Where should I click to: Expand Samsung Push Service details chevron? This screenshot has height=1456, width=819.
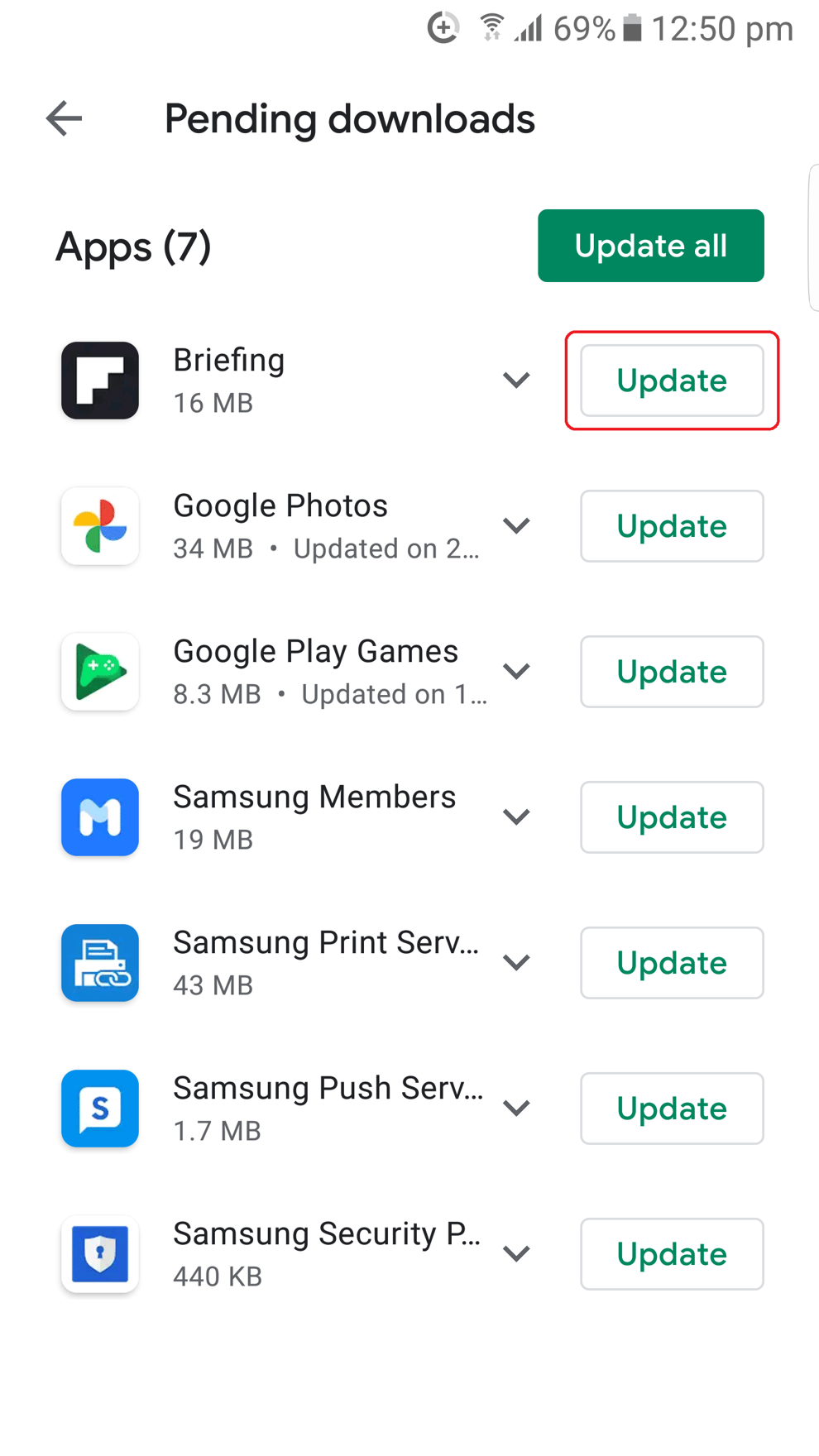[x=515, y=1109]
